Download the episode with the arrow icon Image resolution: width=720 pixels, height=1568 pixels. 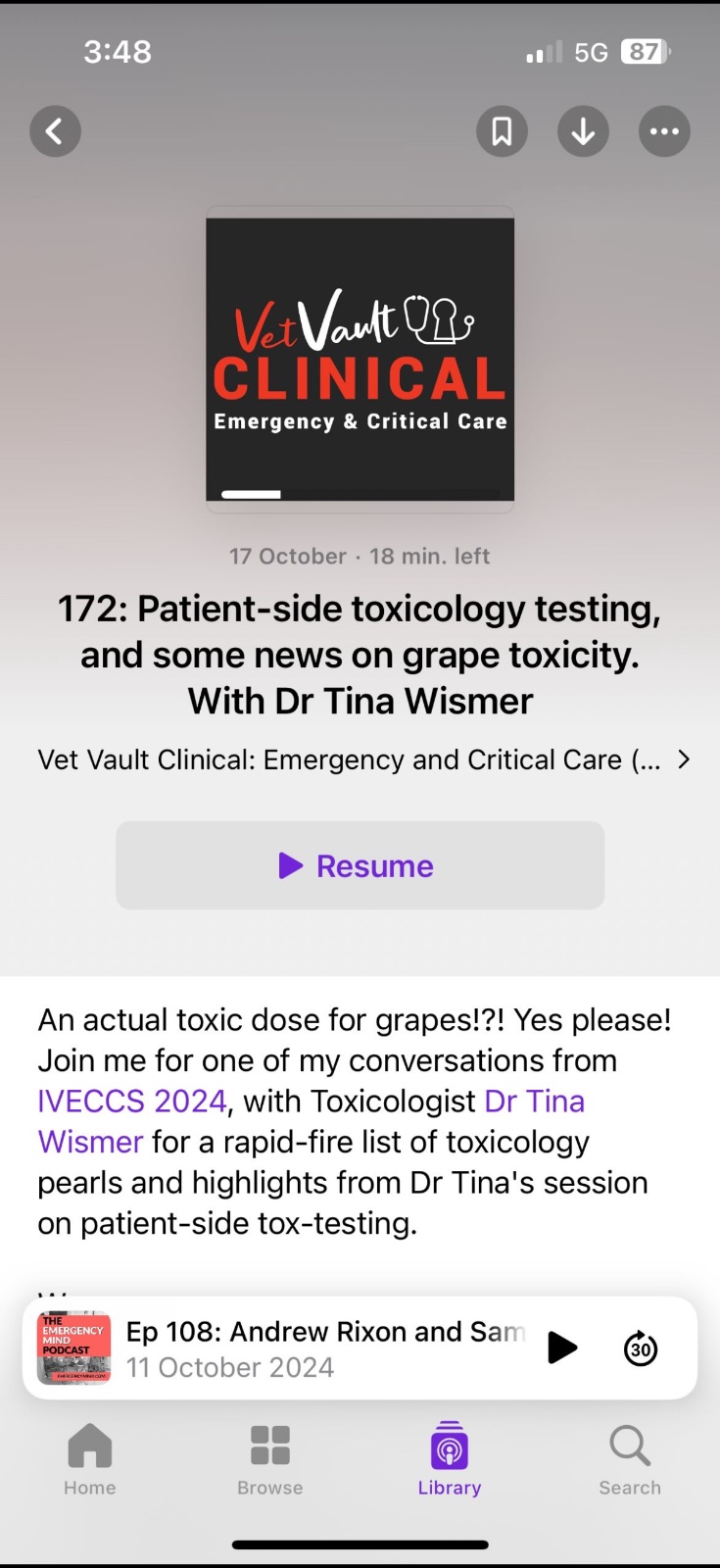click(x=583, y=131)
